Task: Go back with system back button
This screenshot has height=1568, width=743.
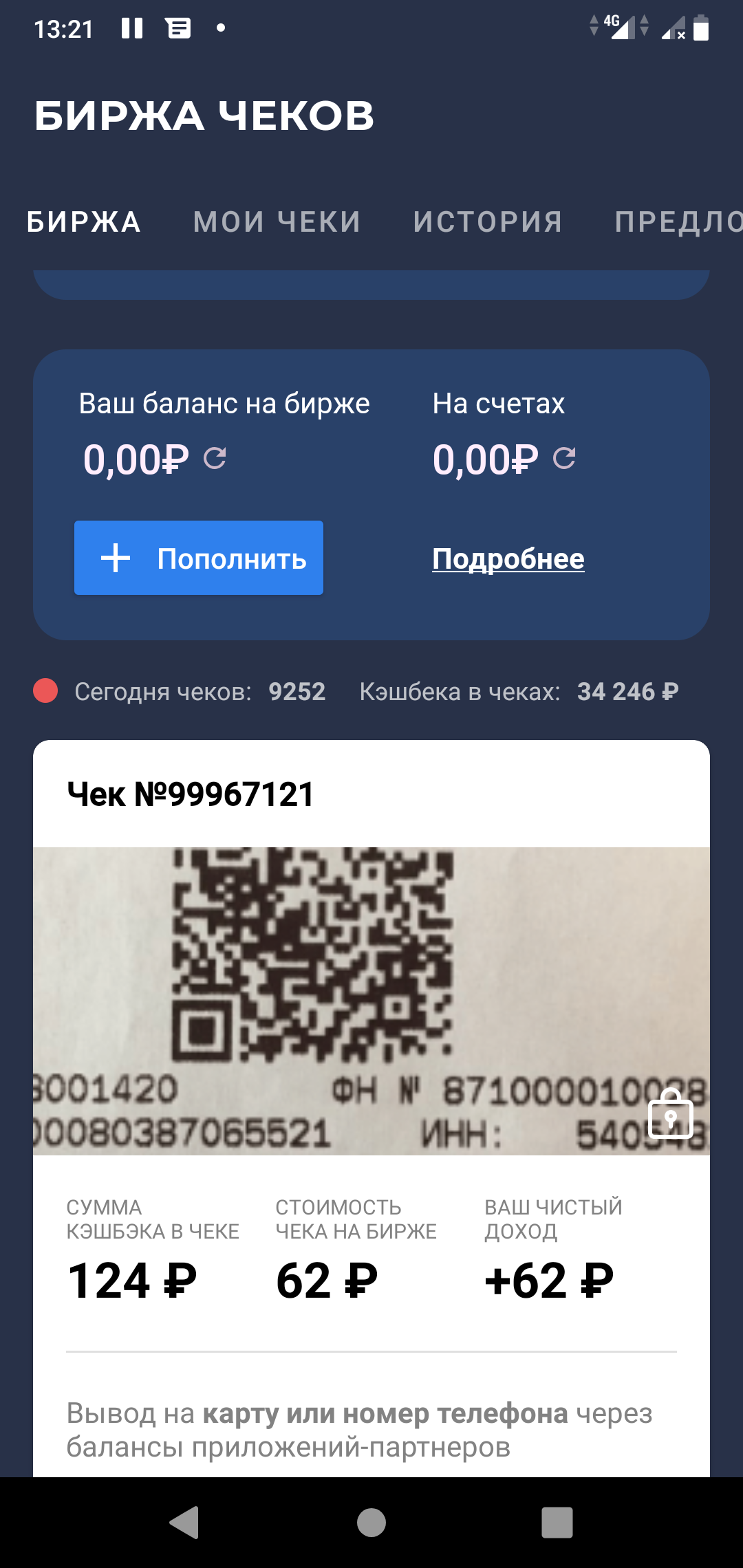Action: point(184,1522)
